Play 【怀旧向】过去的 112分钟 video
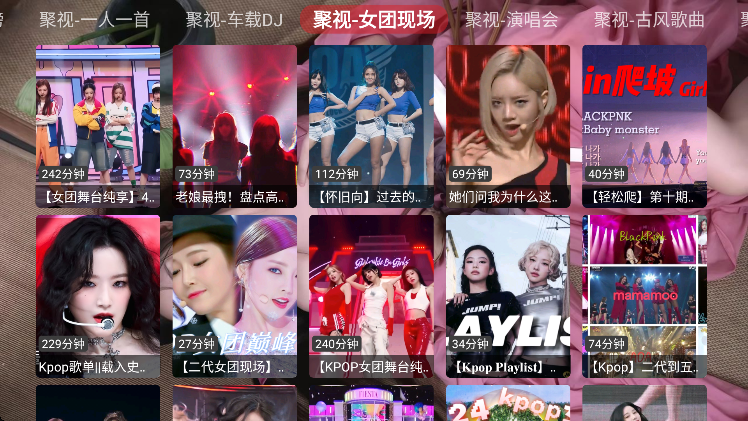The height and width of the screenshot is (421, 748). coord(371,125)
